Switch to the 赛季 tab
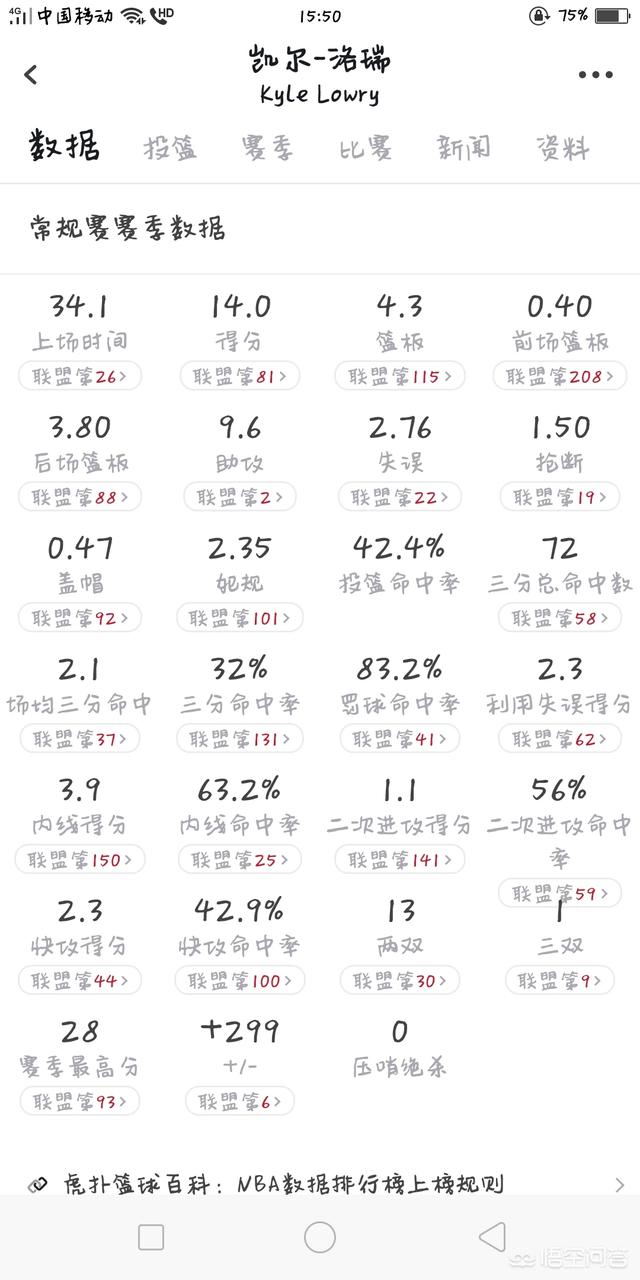 click(x=267, y=148)
